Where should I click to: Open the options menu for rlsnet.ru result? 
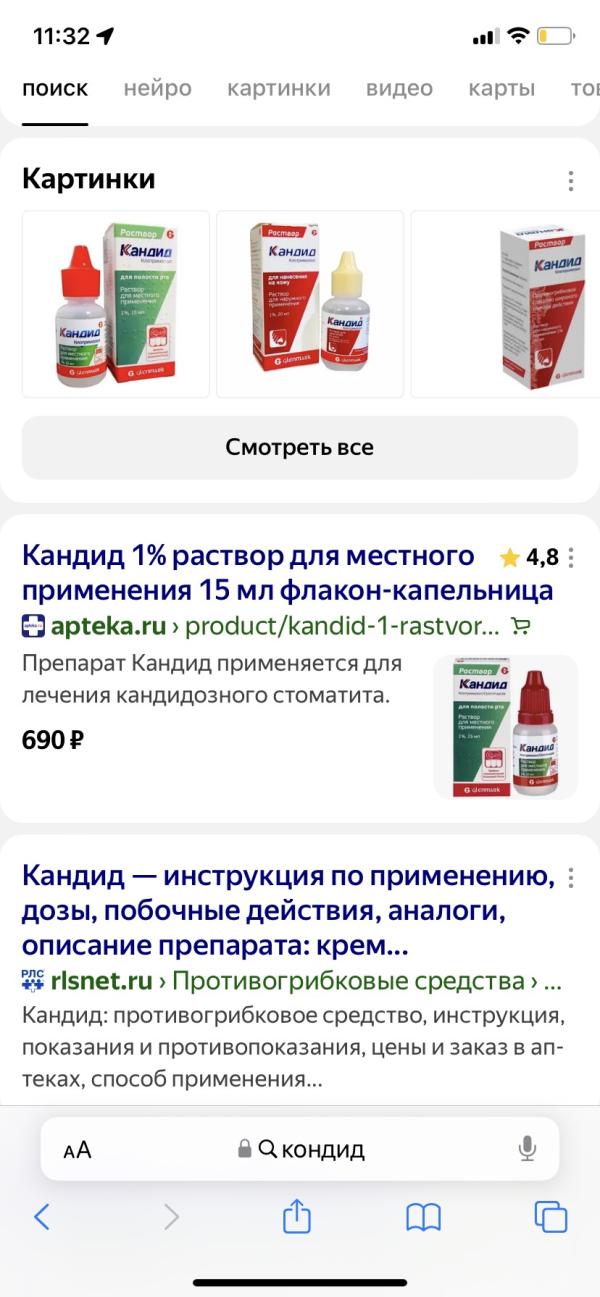coord(571,878)
